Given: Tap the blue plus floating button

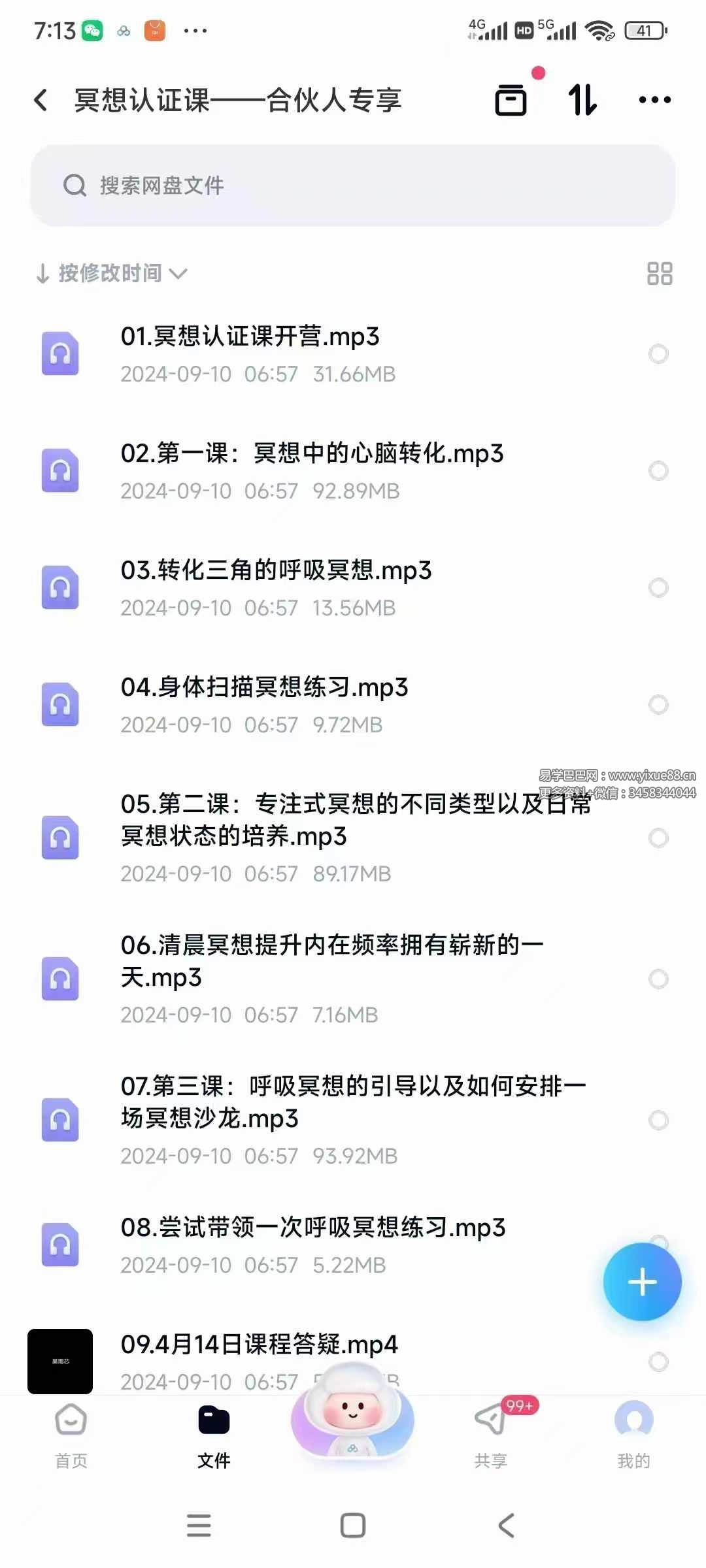Looking at the screenshot, I should (x=643, y=1281).
